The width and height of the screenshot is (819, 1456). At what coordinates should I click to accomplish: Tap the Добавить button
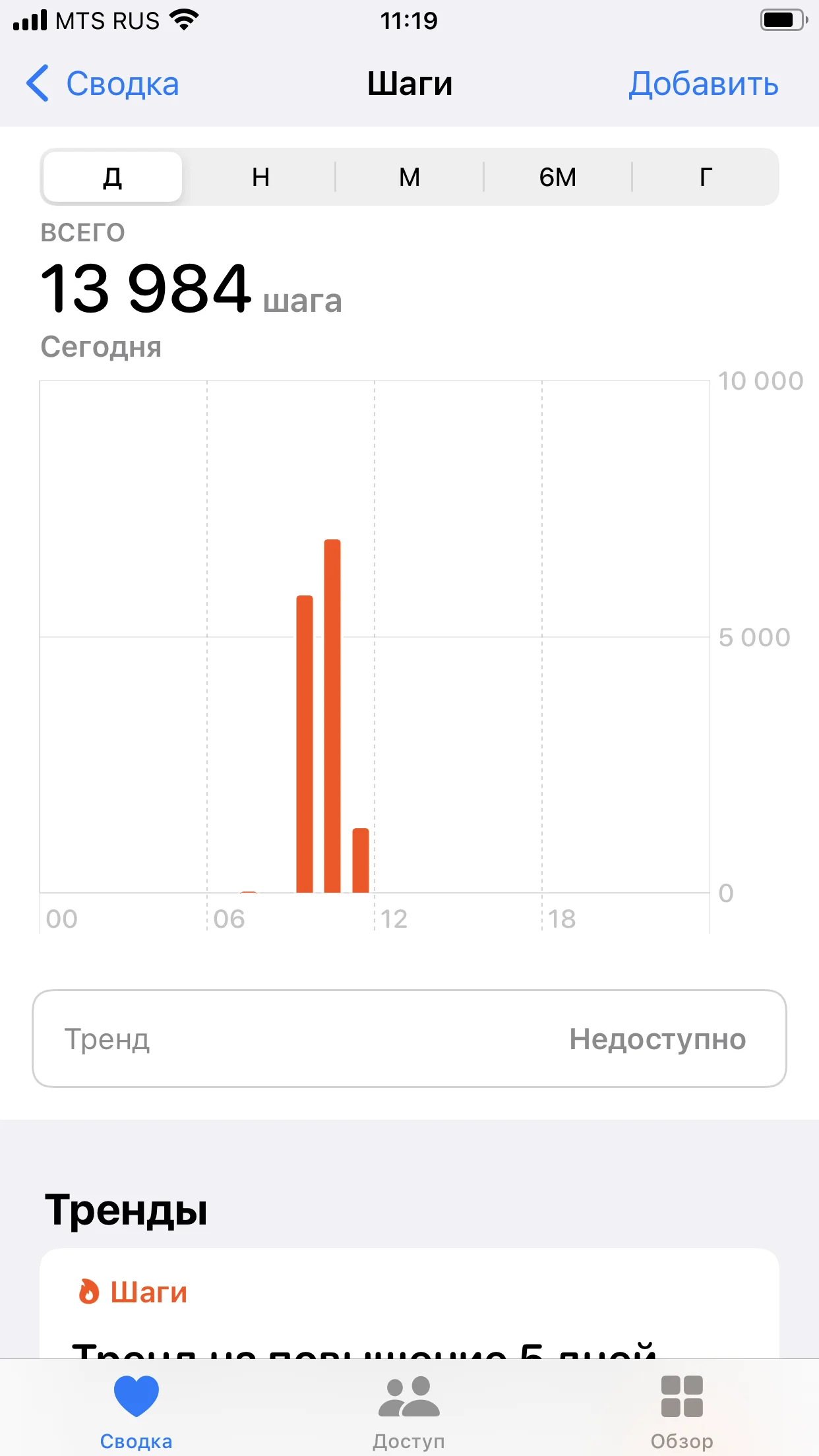click(x=703, y=84)
